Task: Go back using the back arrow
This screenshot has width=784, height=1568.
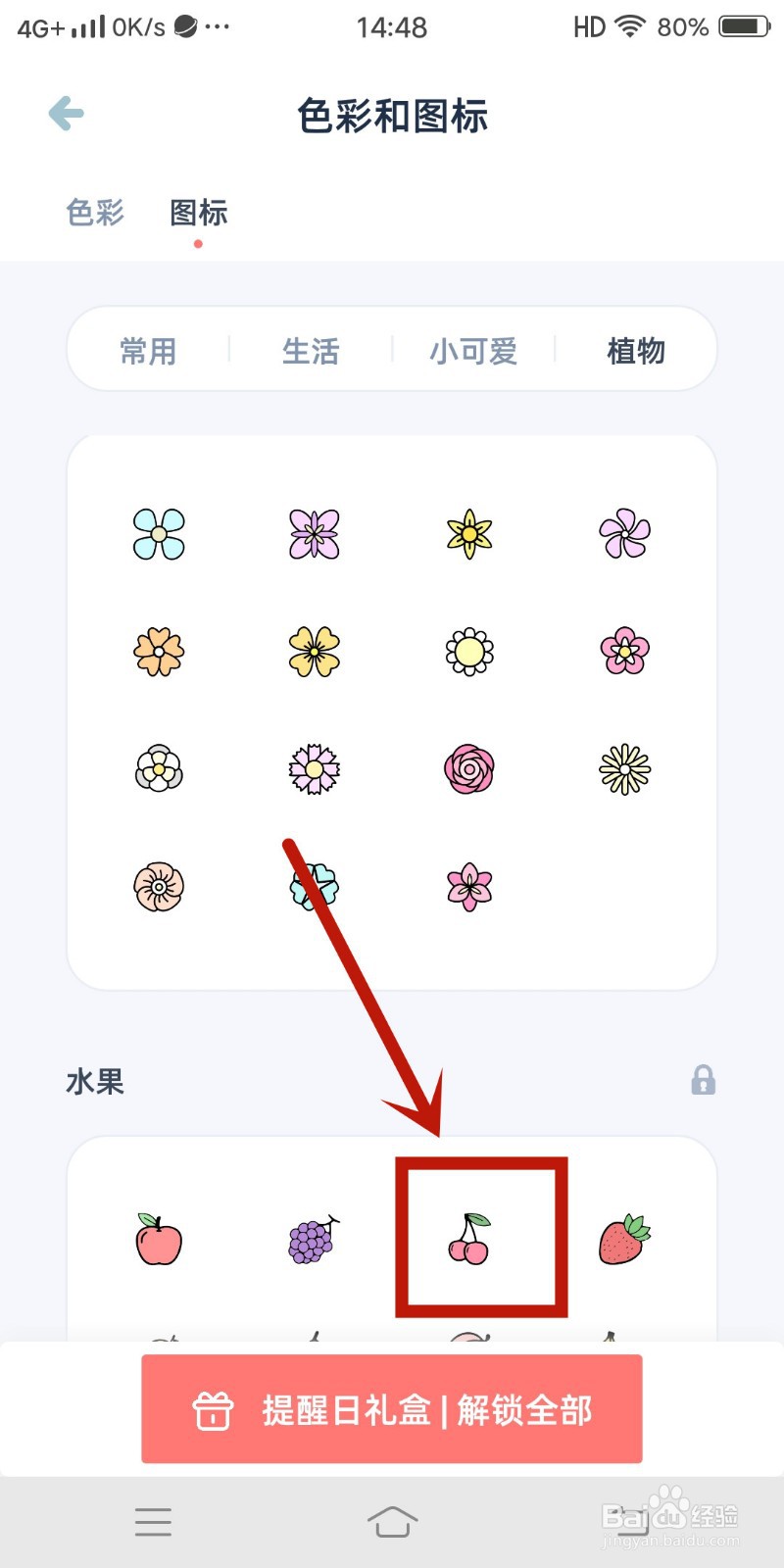Action: 66,113
